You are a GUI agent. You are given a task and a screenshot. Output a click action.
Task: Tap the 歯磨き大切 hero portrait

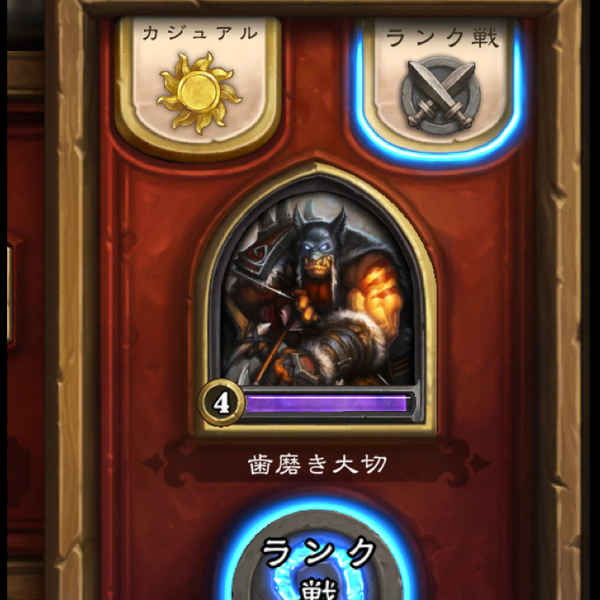(x=316, y=300)
